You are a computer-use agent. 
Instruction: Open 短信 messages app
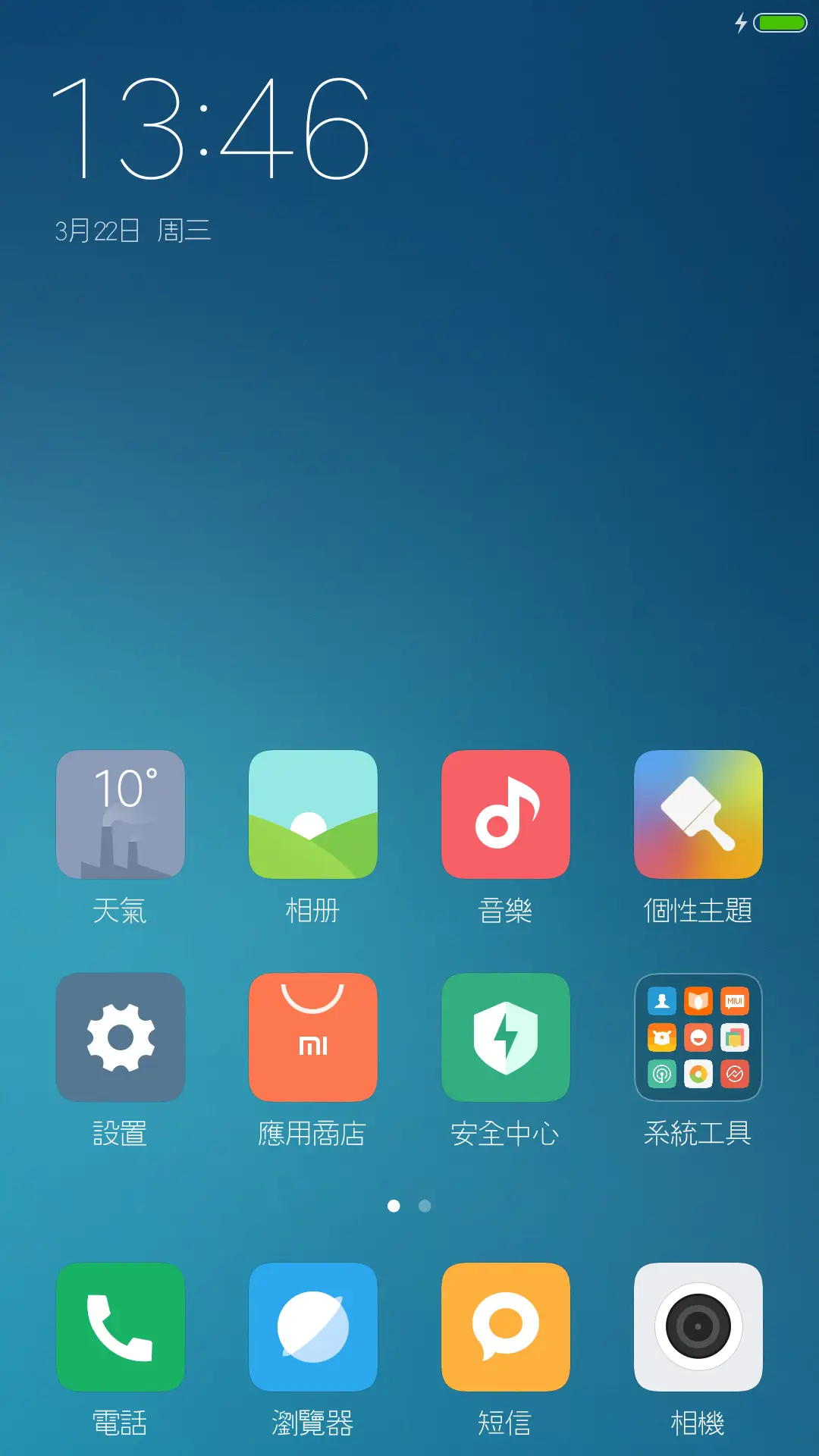[506, 1327]
